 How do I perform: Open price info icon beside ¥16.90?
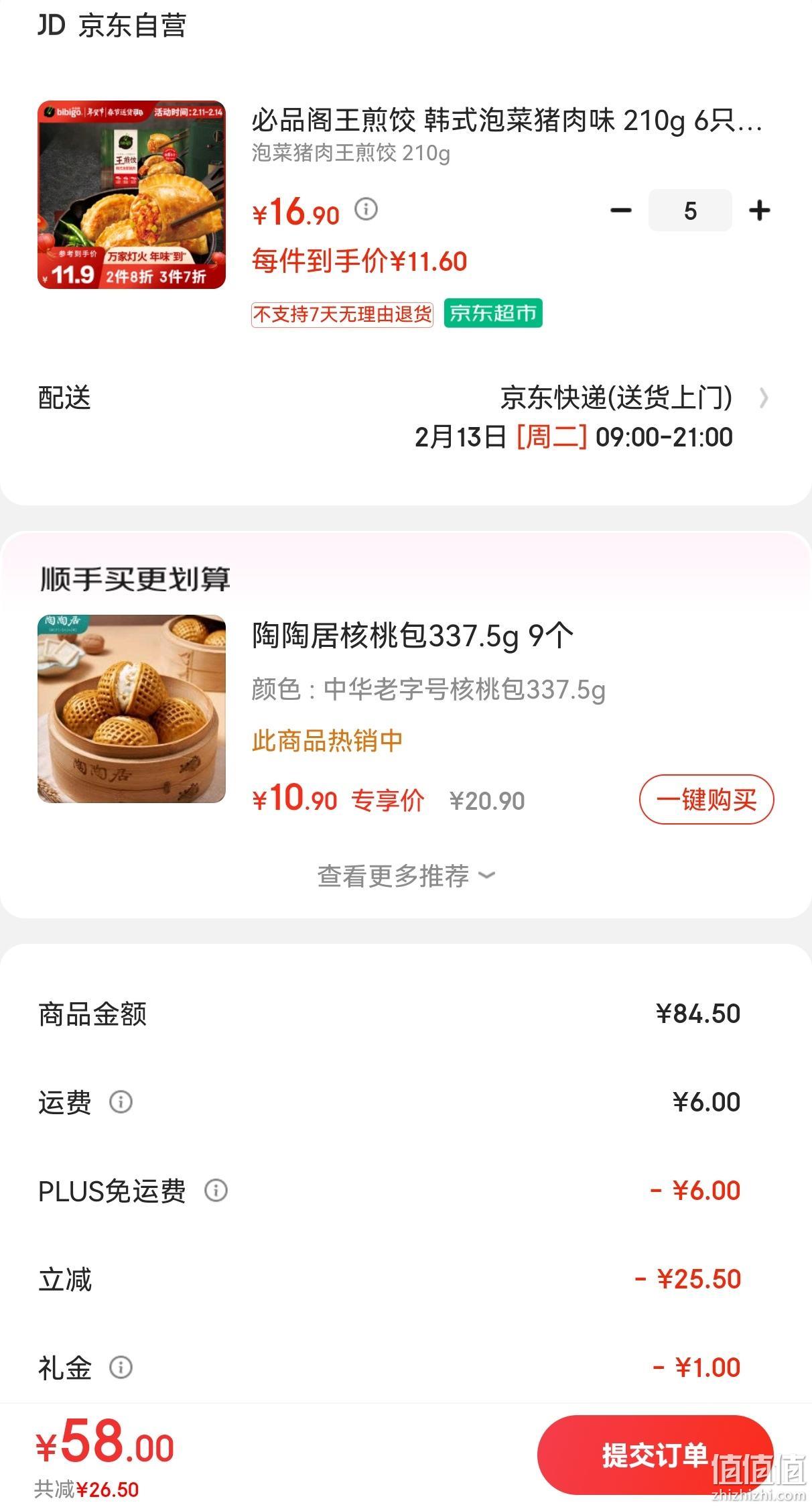tap(366, 209)
